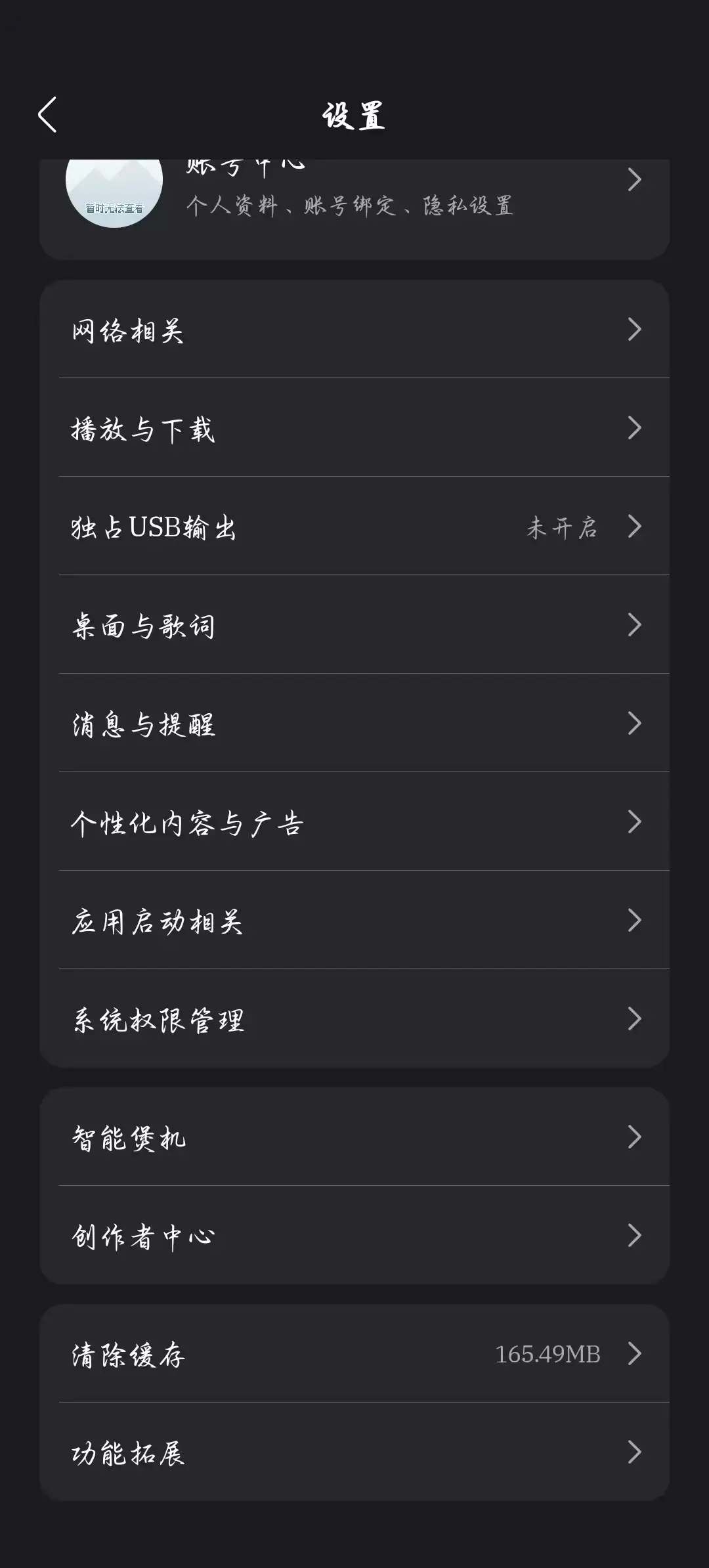This screenshot has width=709, height=1568.
Task: Tap the chevron next to 清除缓存
Action: pos(634,1354)
